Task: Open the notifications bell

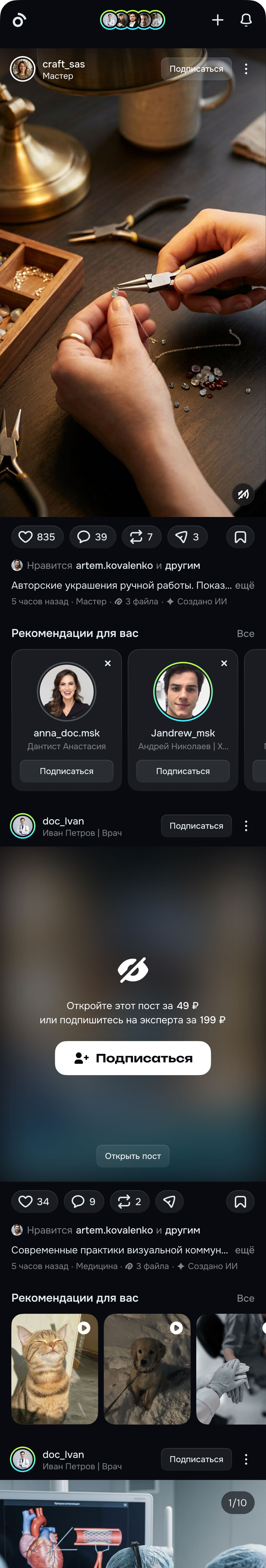Action: (246, 20)
